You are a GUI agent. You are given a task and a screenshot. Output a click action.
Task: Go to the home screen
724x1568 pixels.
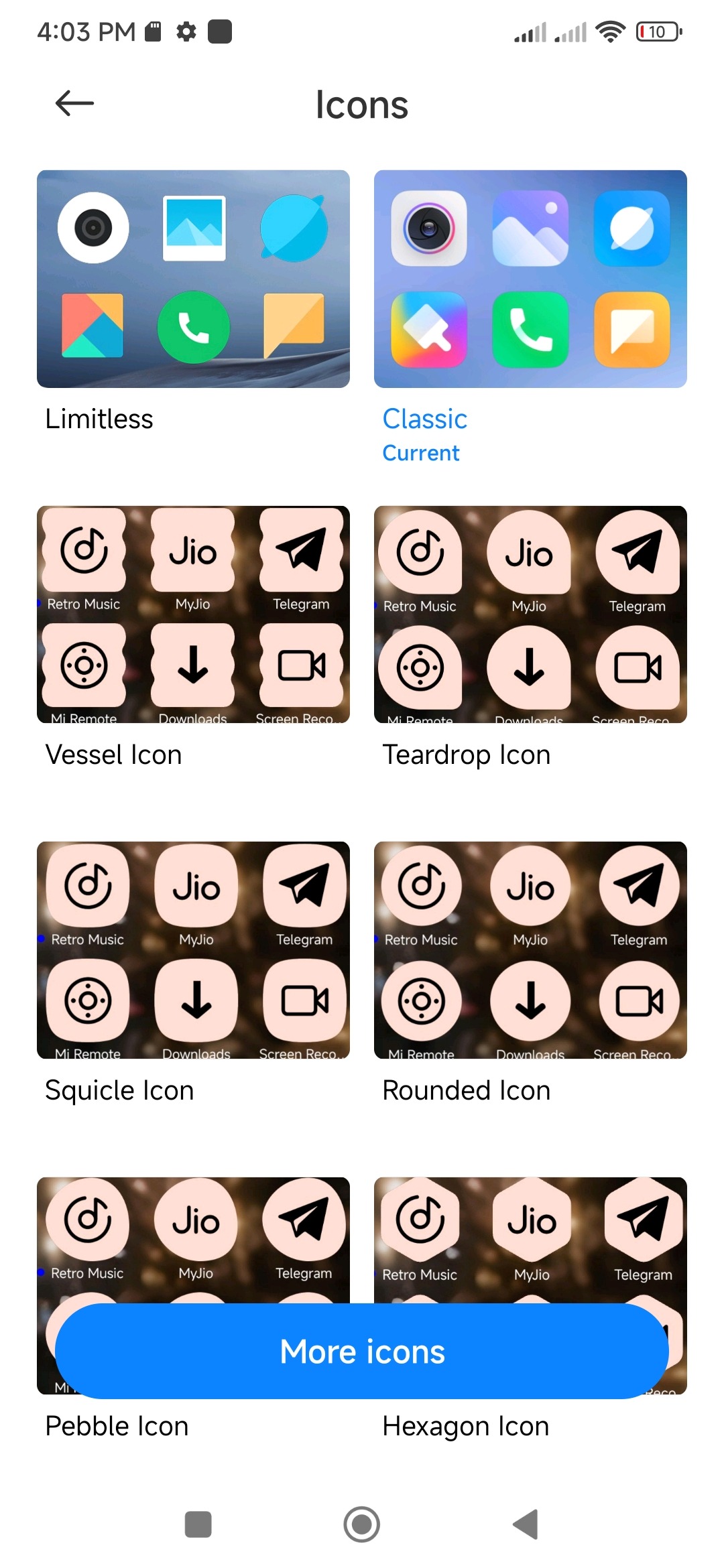(x=362, y=1524)
